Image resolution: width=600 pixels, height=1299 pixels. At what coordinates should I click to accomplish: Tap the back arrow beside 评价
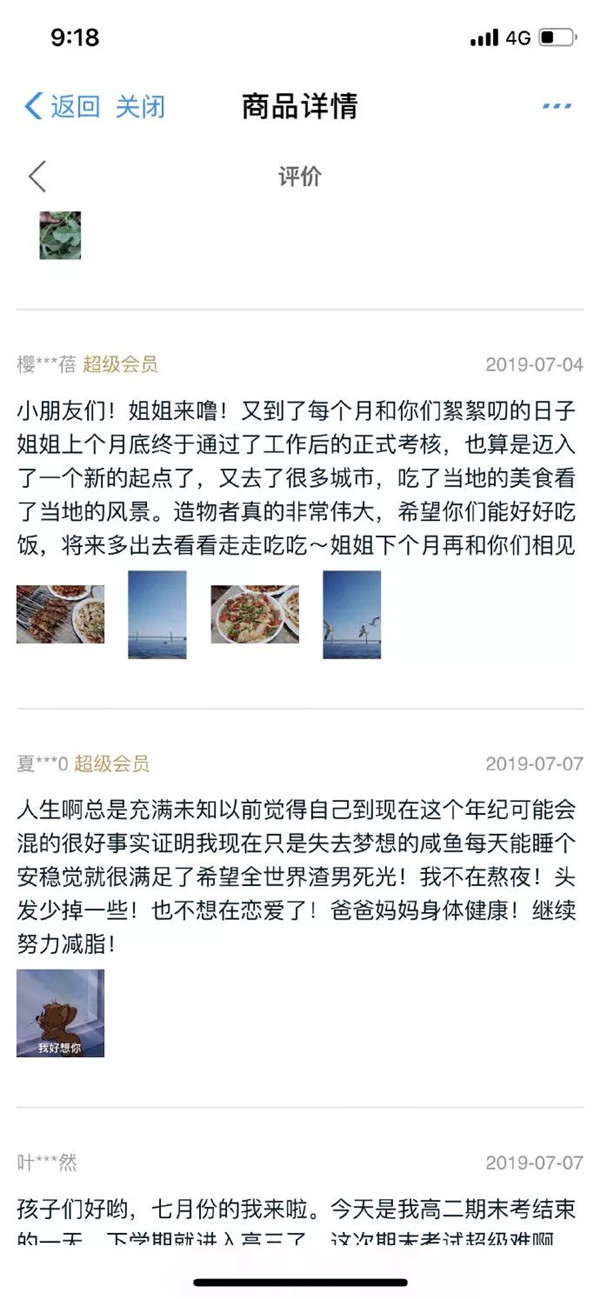37,176
